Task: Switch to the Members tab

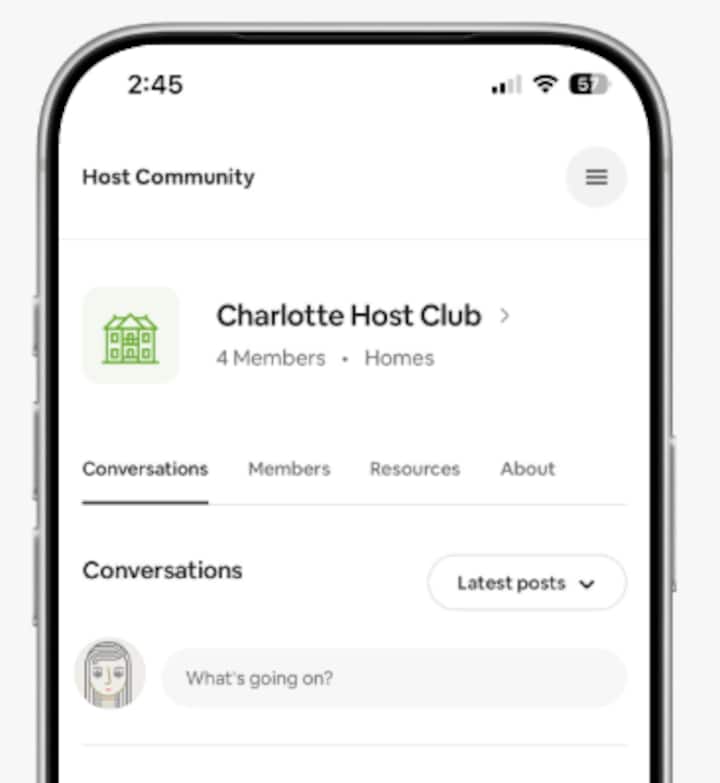Action: pos(289,469)
